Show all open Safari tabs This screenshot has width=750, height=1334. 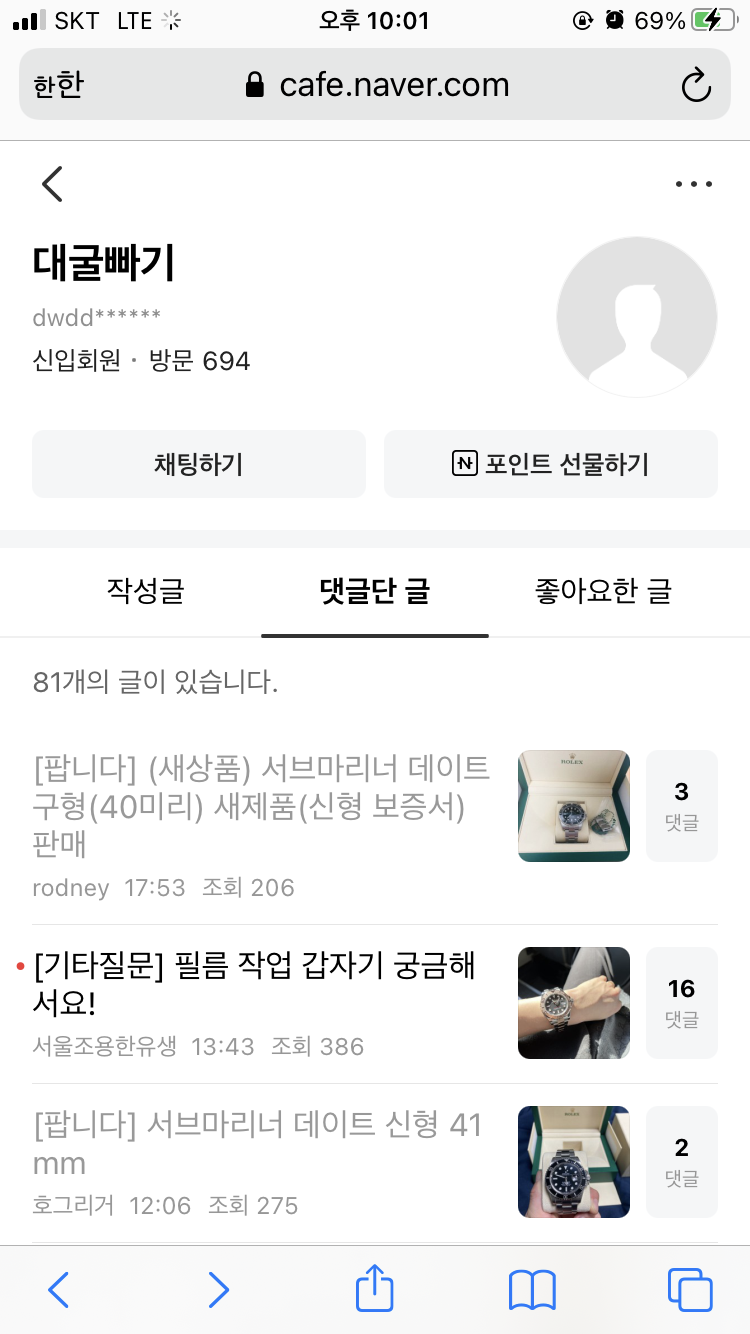689,1290
